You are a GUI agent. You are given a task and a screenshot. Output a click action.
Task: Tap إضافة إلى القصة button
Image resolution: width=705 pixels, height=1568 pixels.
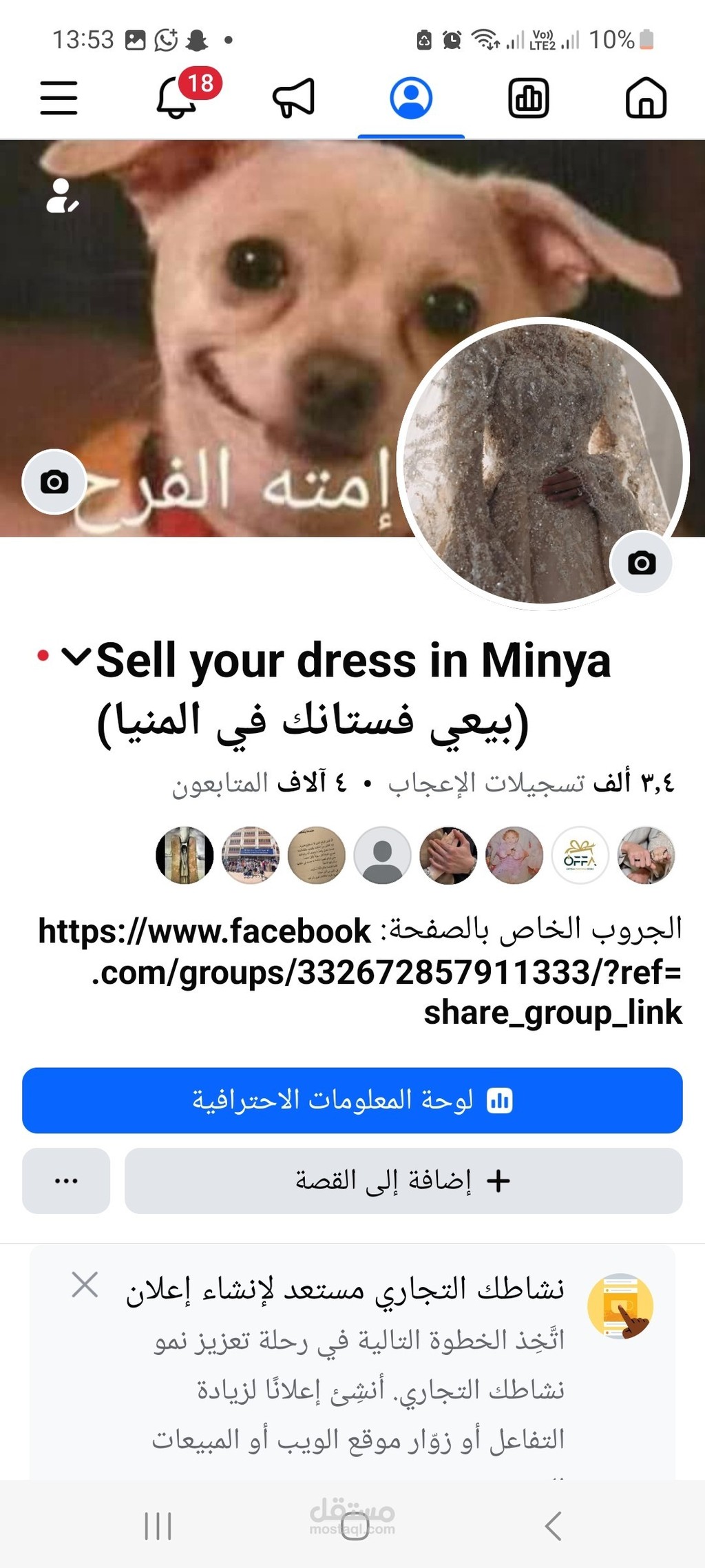[x=403, y=1180]
